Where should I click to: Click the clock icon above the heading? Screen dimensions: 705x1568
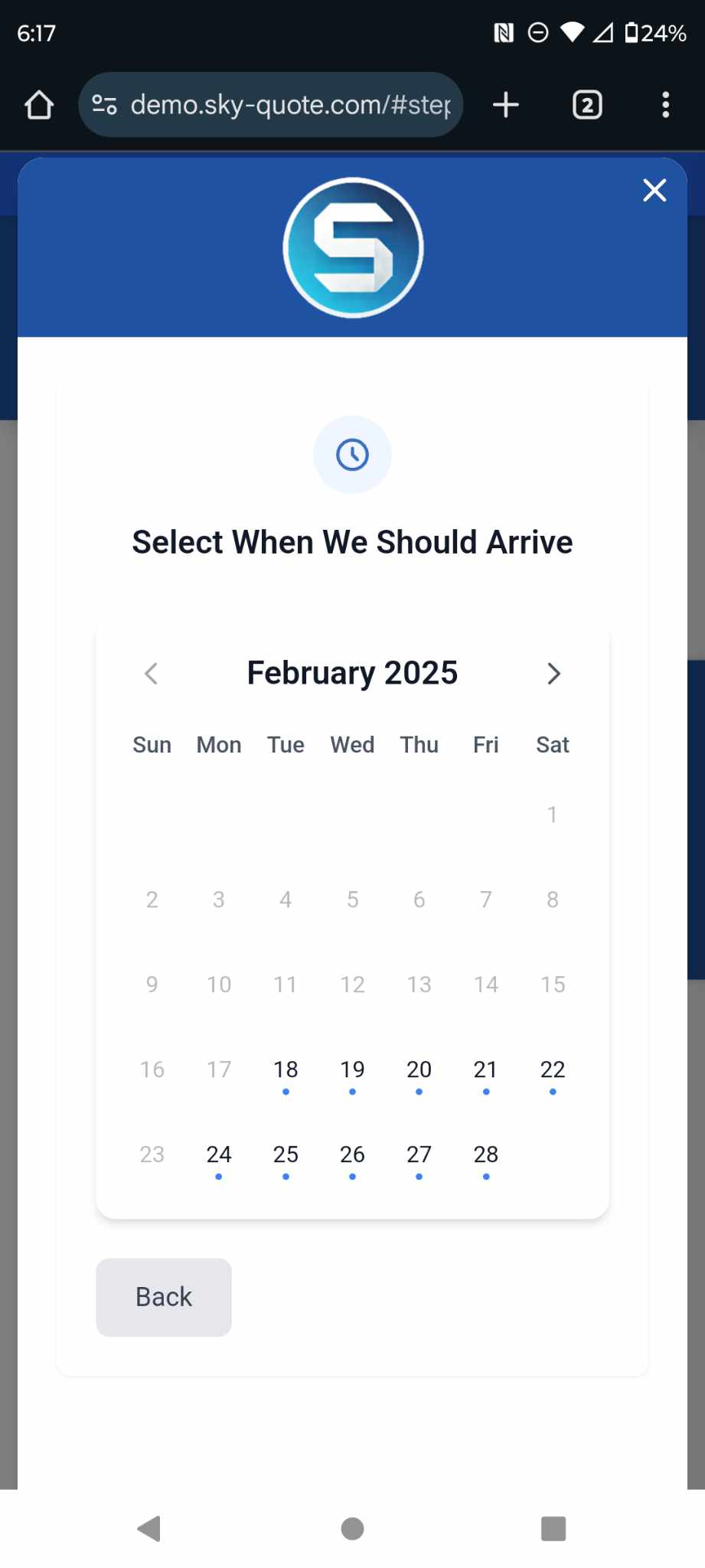352,454
